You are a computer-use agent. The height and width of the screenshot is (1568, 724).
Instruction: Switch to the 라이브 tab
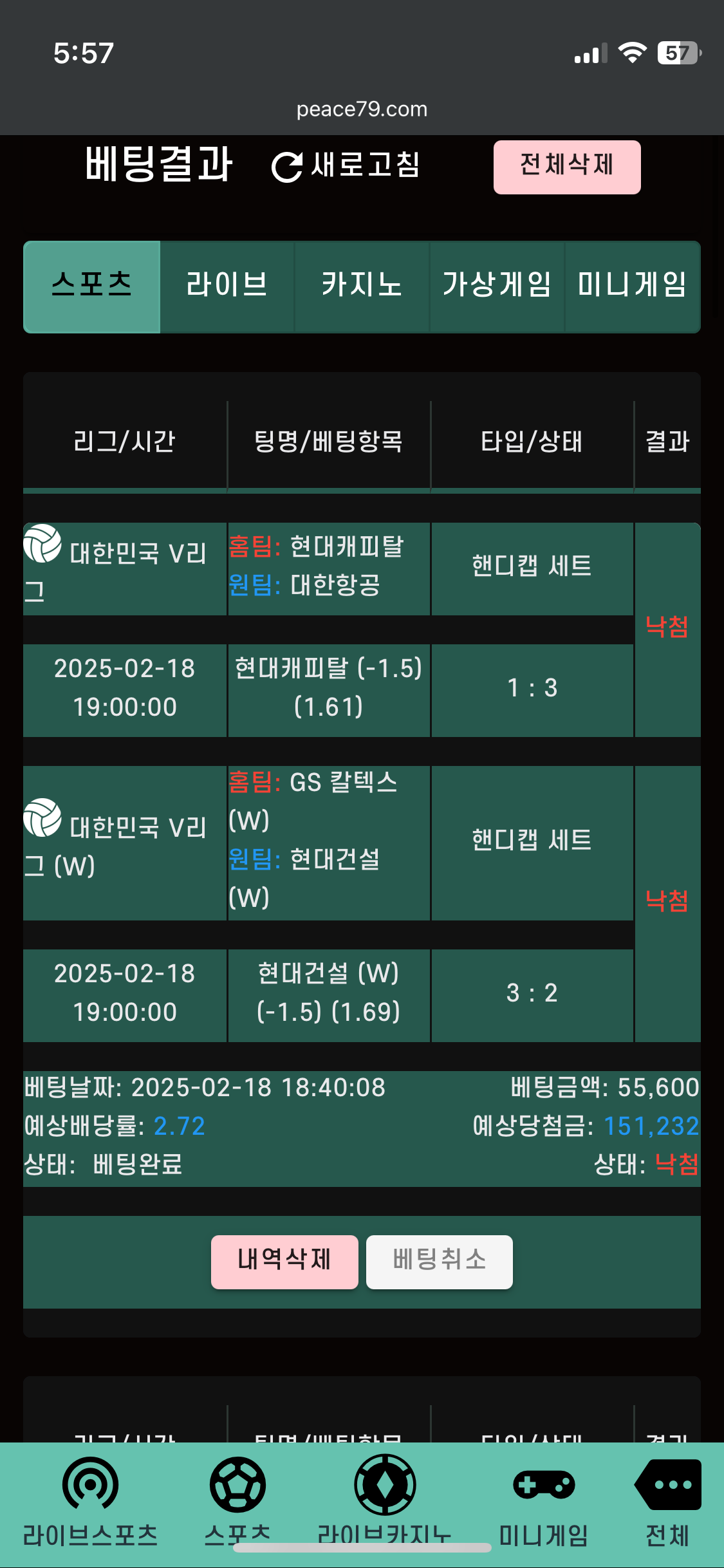pos(227,286)
